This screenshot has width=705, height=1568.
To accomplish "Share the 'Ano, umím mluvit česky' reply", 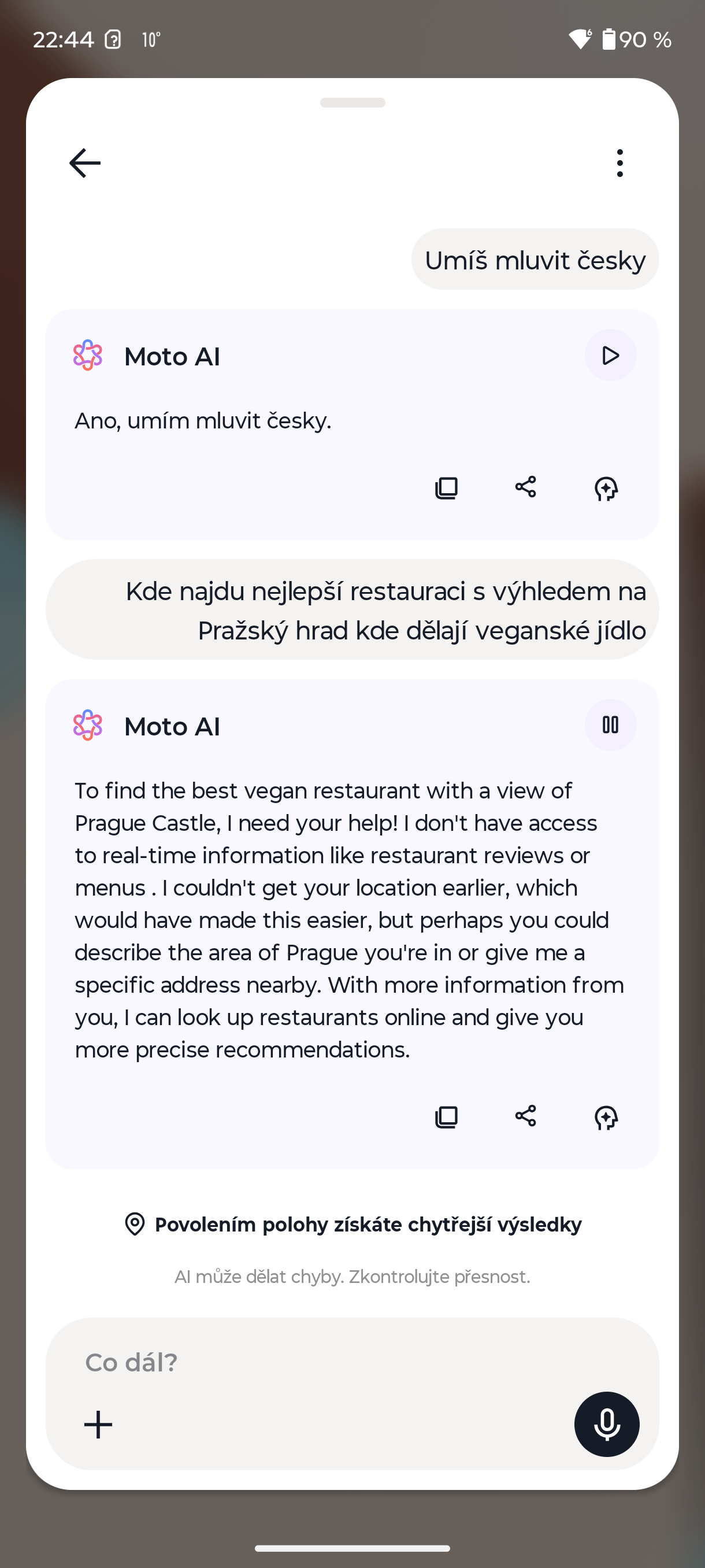I will tap(525, 487).
